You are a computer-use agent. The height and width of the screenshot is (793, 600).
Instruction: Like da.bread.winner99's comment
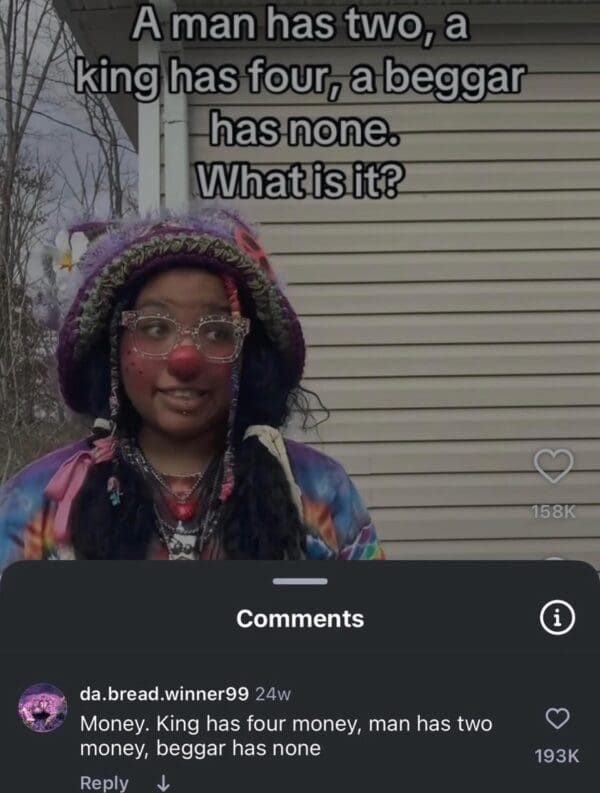(558, 718)
